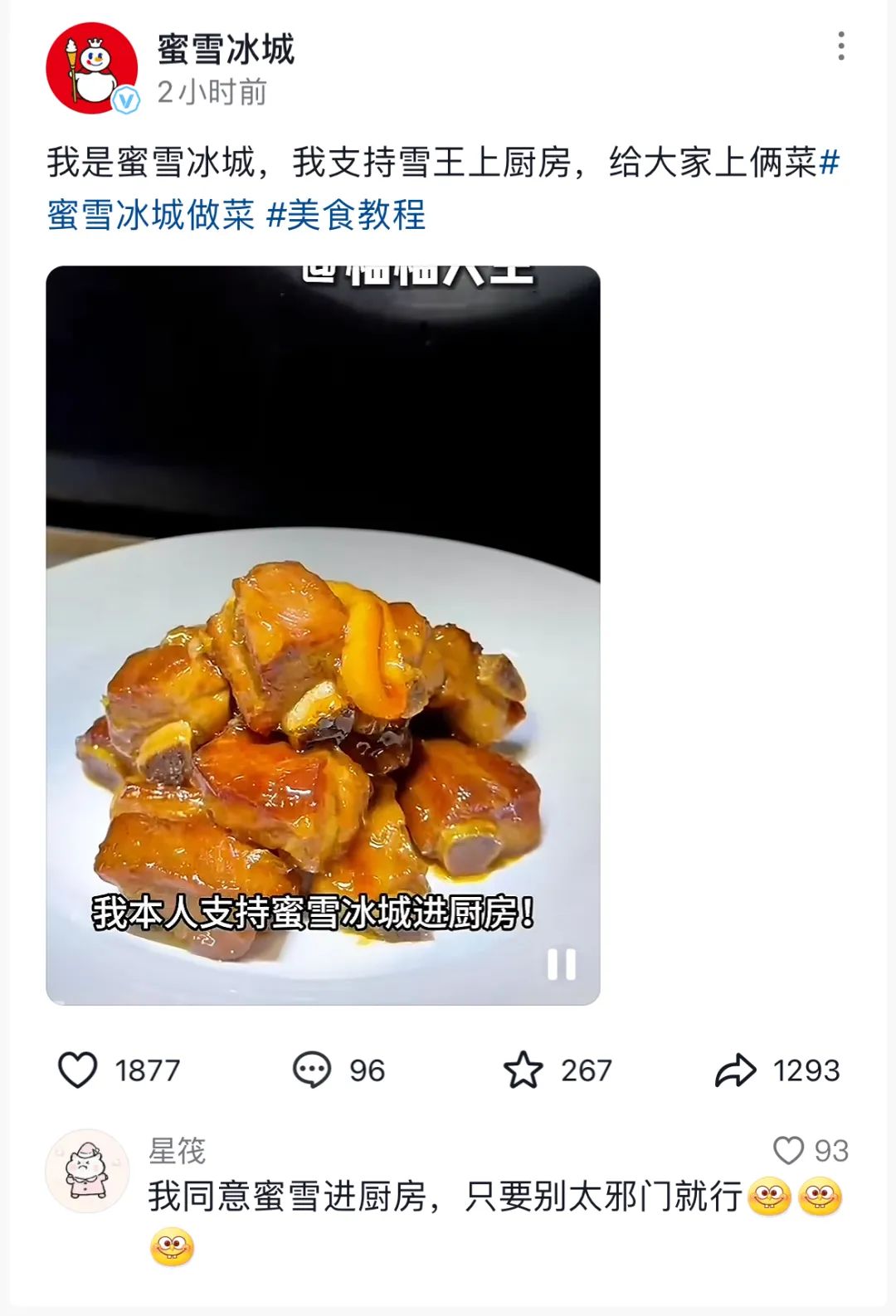Open the #美食教程 hashtag
The height and width of the screenshot is (1316, 896).
tap(346, 215)
